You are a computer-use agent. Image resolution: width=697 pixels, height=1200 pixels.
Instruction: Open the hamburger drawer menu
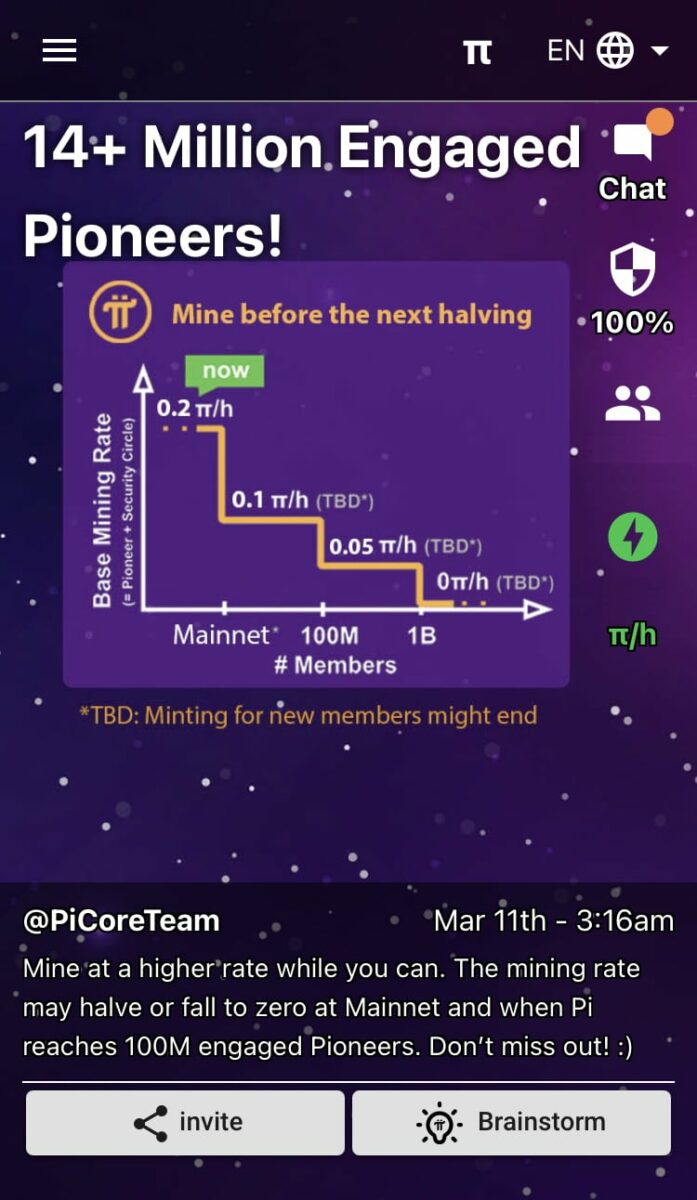tap(59, 51)
